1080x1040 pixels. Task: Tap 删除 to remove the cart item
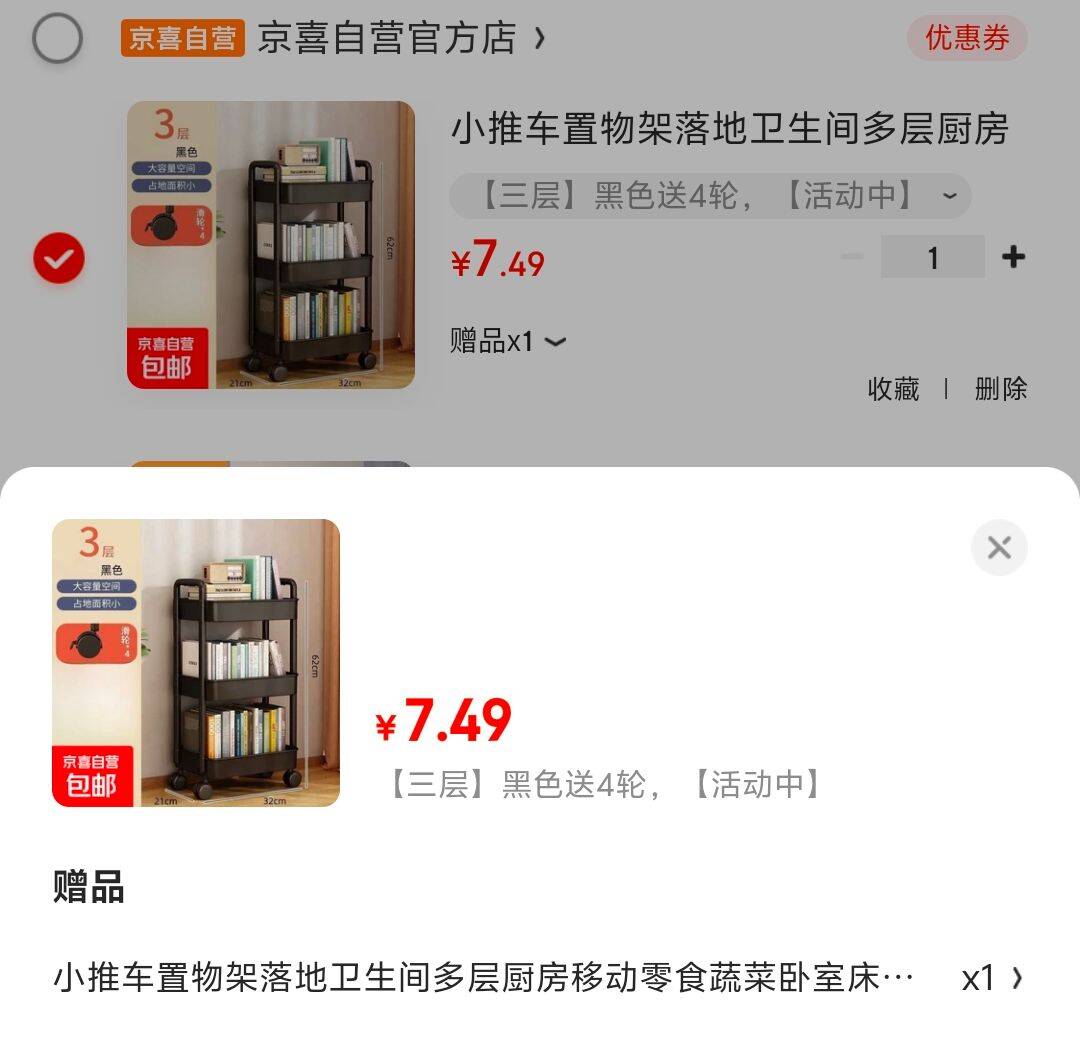[x=1001, y=389]
